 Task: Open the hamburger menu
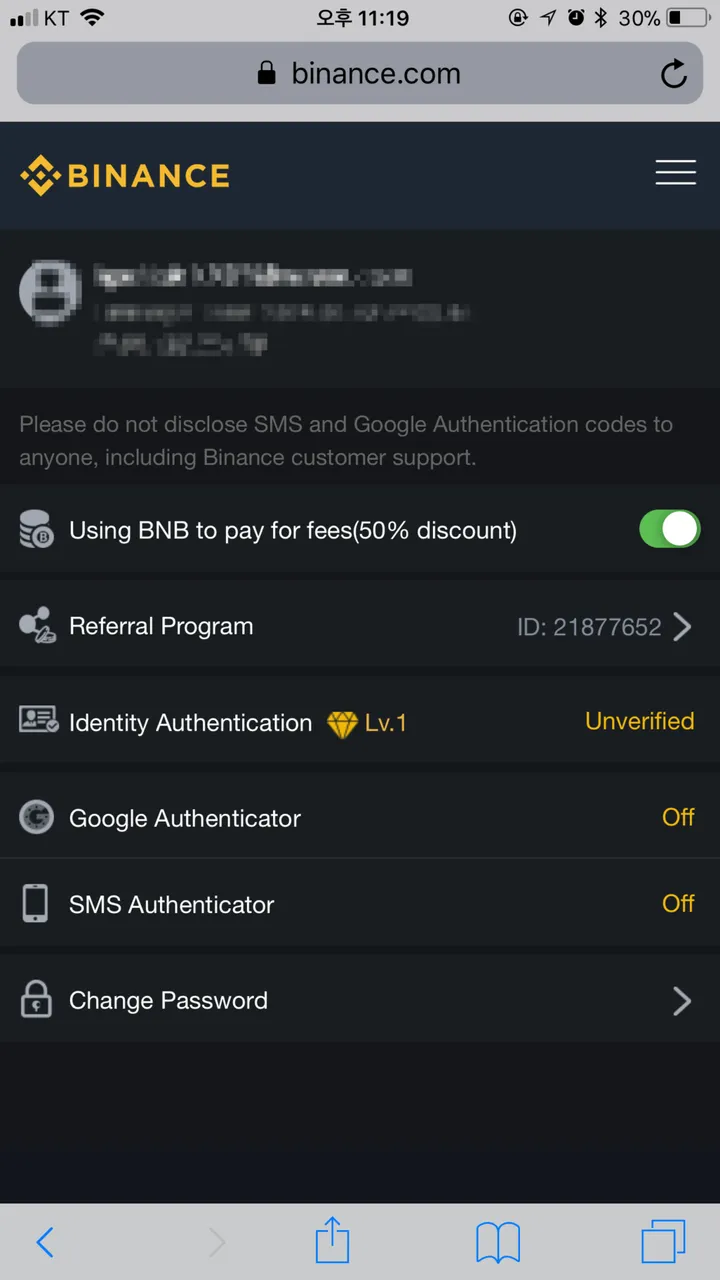(675, 173)
